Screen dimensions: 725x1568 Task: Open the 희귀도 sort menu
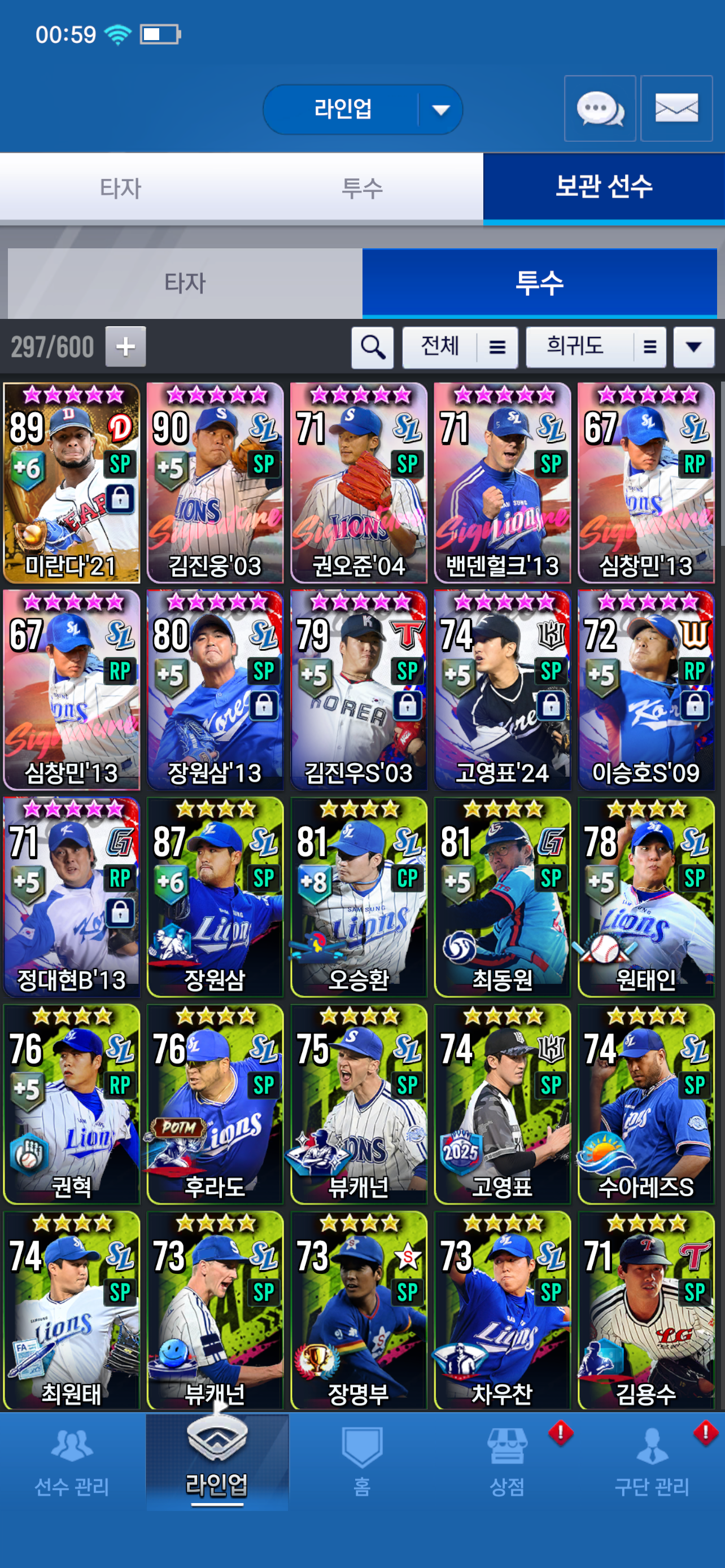(x=595, y=347)
